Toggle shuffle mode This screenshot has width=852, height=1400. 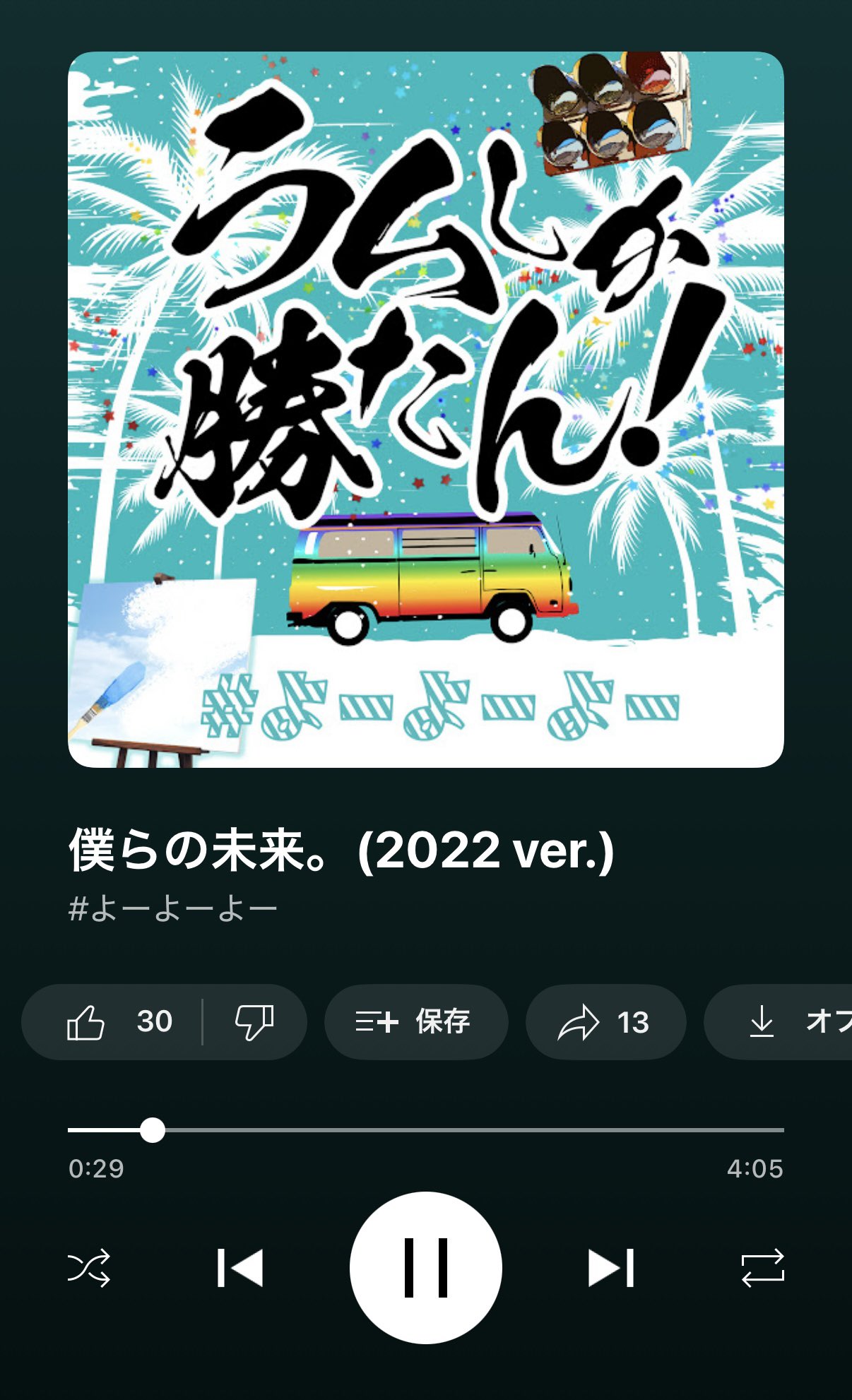(x=89, y=1268)
